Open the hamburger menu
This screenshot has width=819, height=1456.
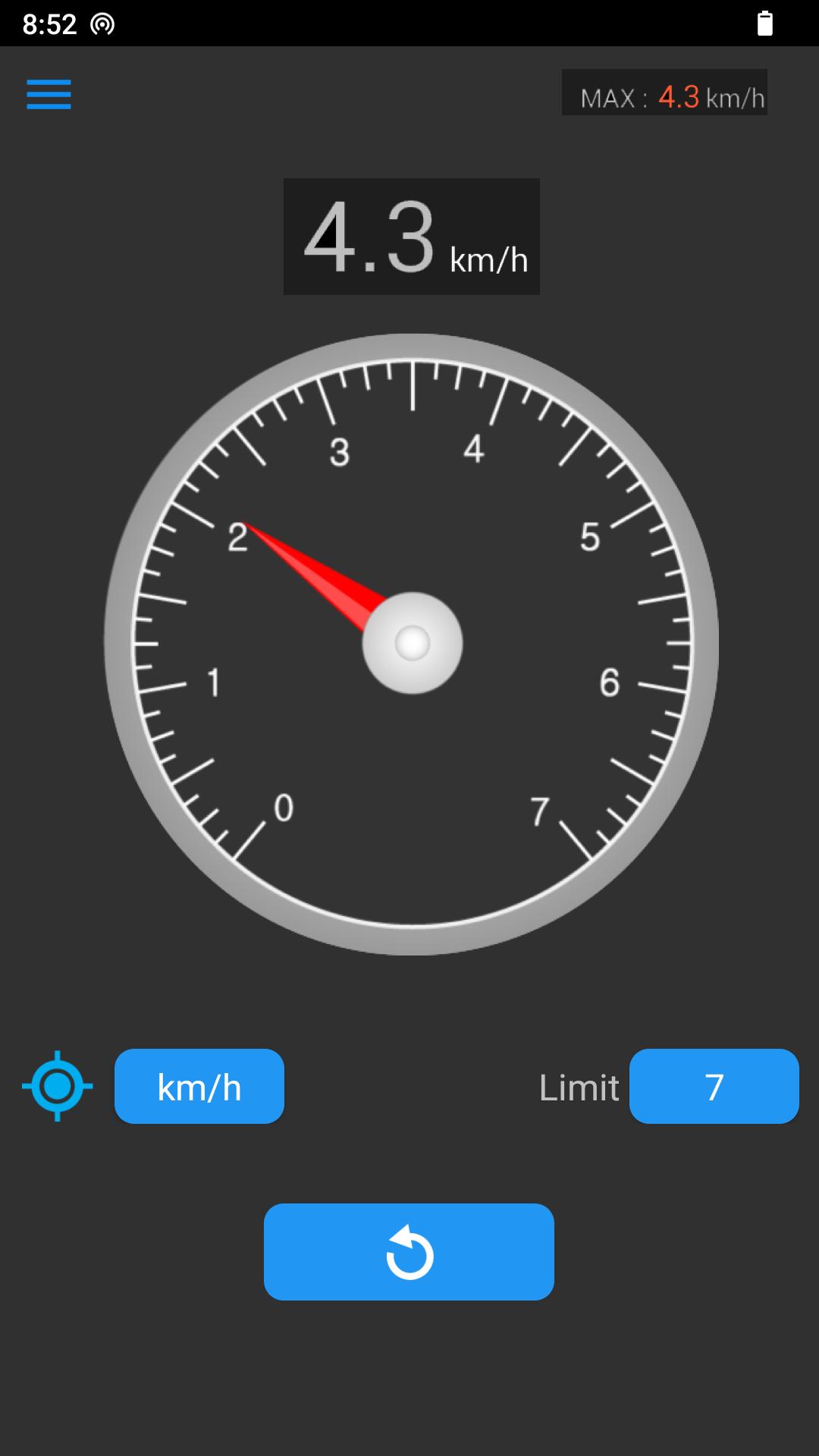[x=49, y=95]
